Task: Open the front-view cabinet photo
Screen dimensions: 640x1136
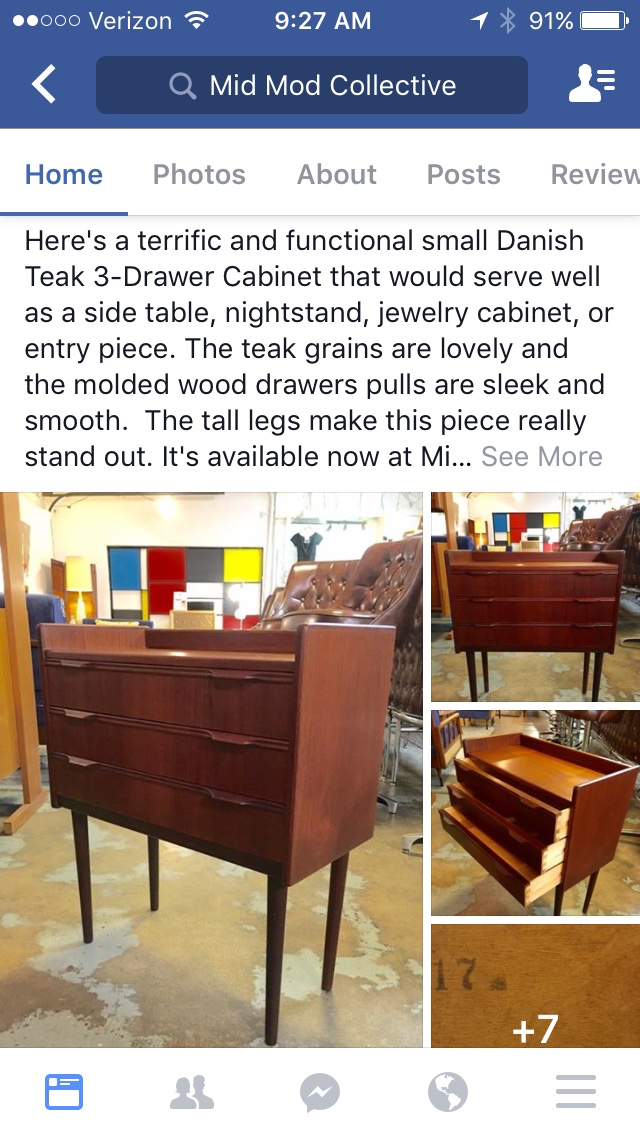Action: pos(535,597)
